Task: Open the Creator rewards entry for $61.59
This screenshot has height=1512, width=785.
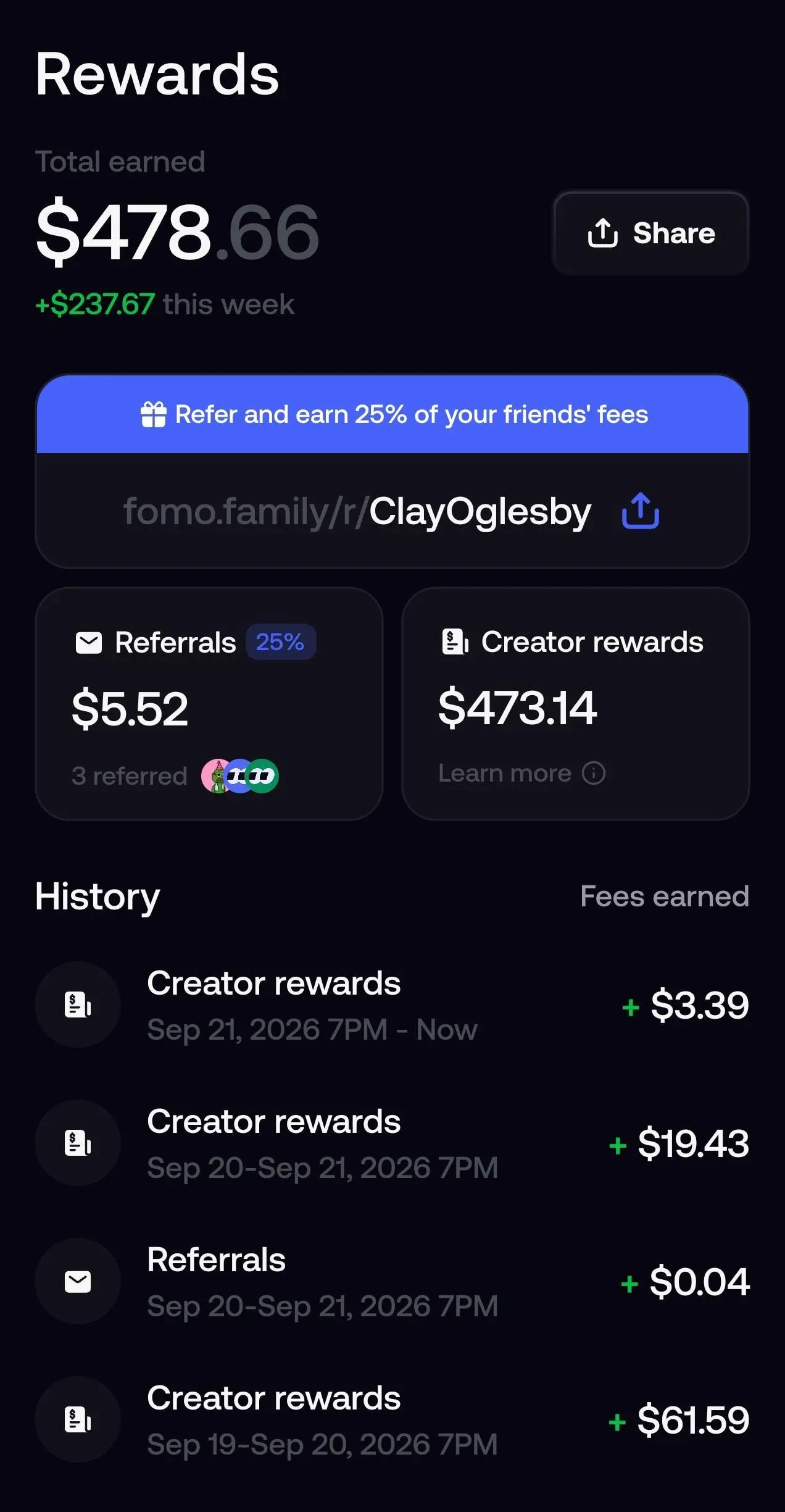Action: pyautogui.click(x=392, y=1419)
